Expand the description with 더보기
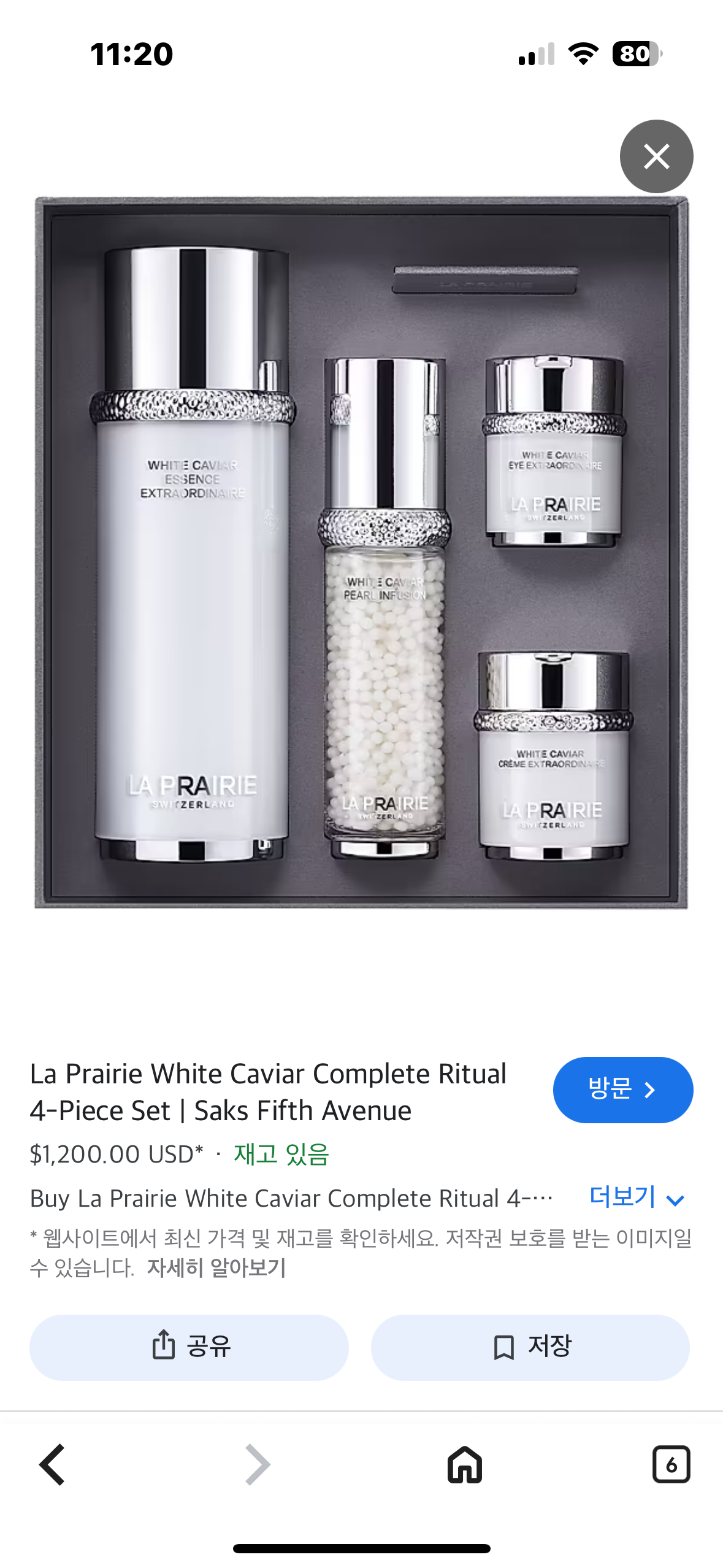Screen dimensions: 723x1568 pyautogui.click(x=636, y=1197)
